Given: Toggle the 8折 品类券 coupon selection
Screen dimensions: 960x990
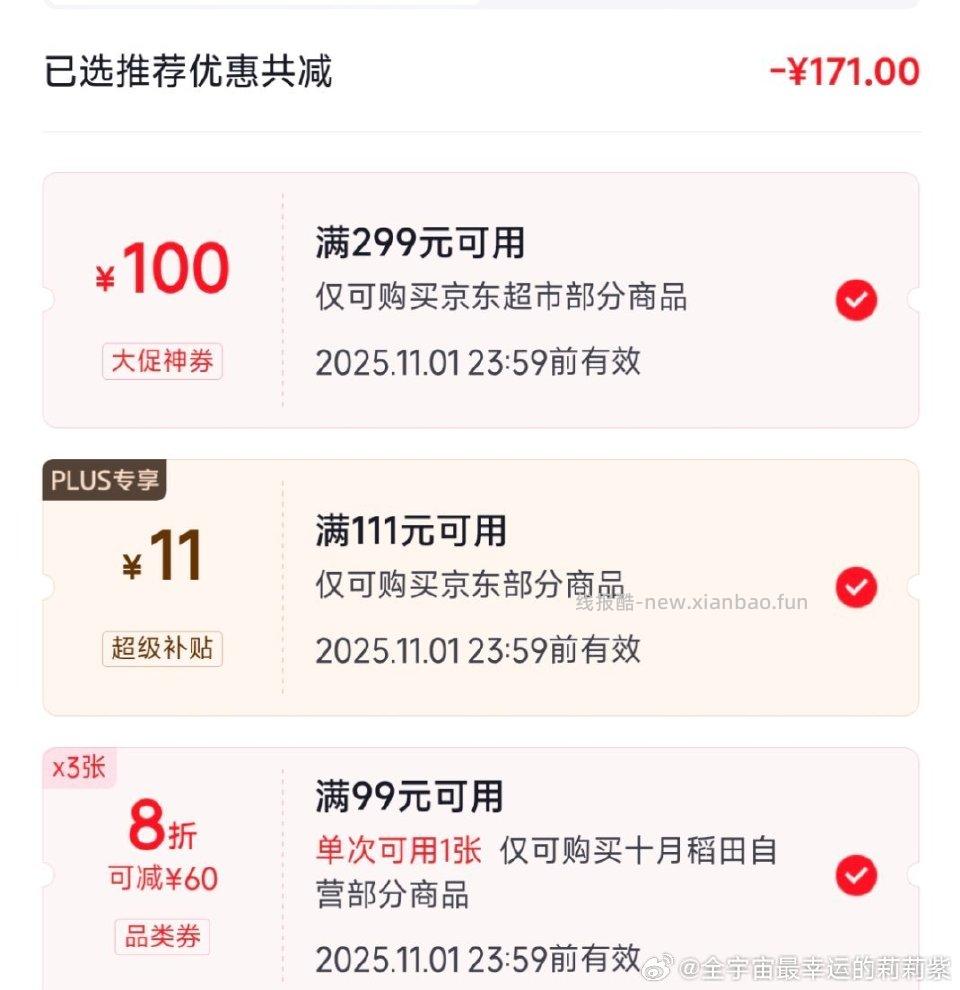Looking at the screenshot, I should click(x=855, y=873).
